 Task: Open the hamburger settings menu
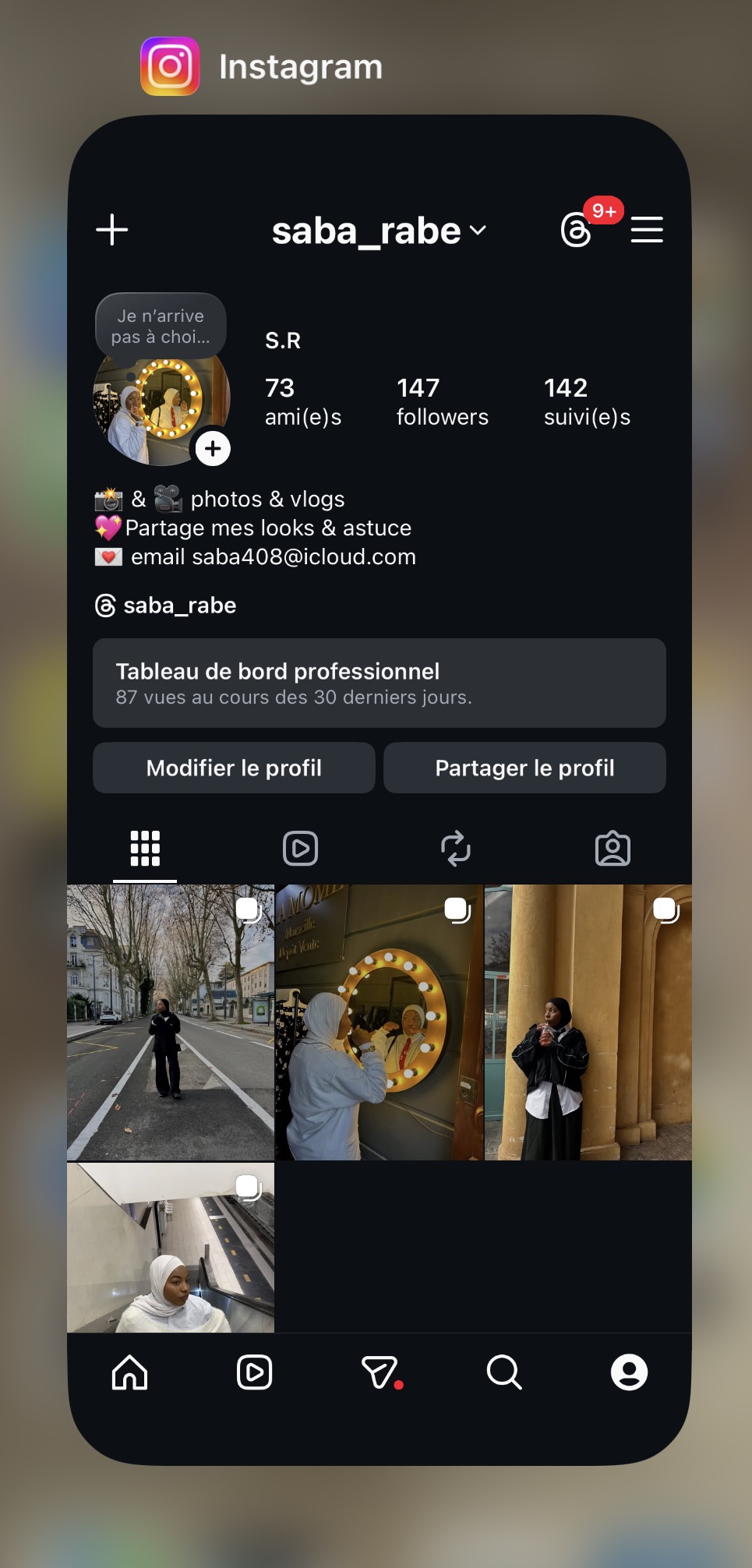(x=647, y=230)
